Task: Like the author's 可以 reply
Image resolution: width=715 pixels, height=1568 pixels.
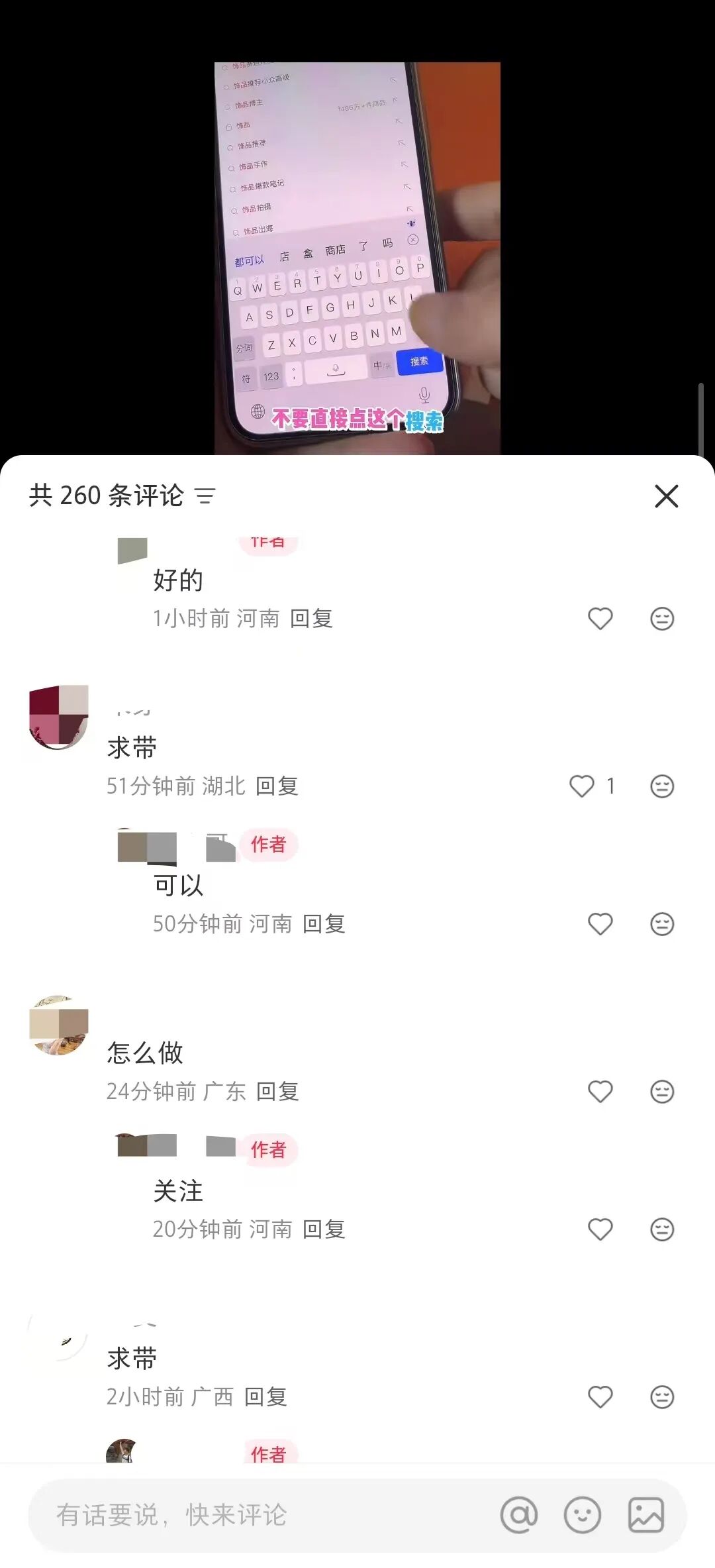Action: pyautogui.click(x=600, y=924)
